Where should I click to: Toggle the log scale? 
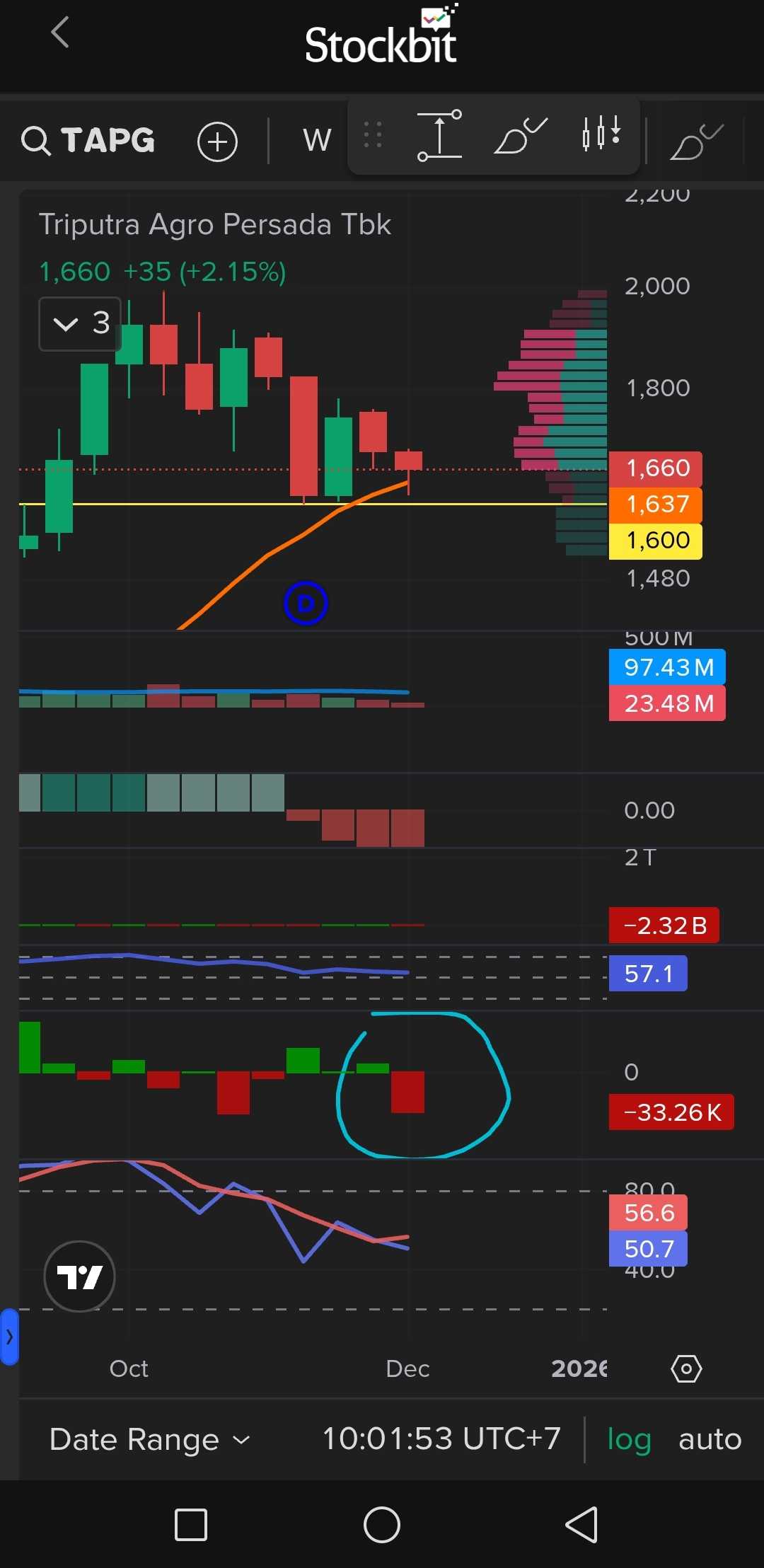629,1439
